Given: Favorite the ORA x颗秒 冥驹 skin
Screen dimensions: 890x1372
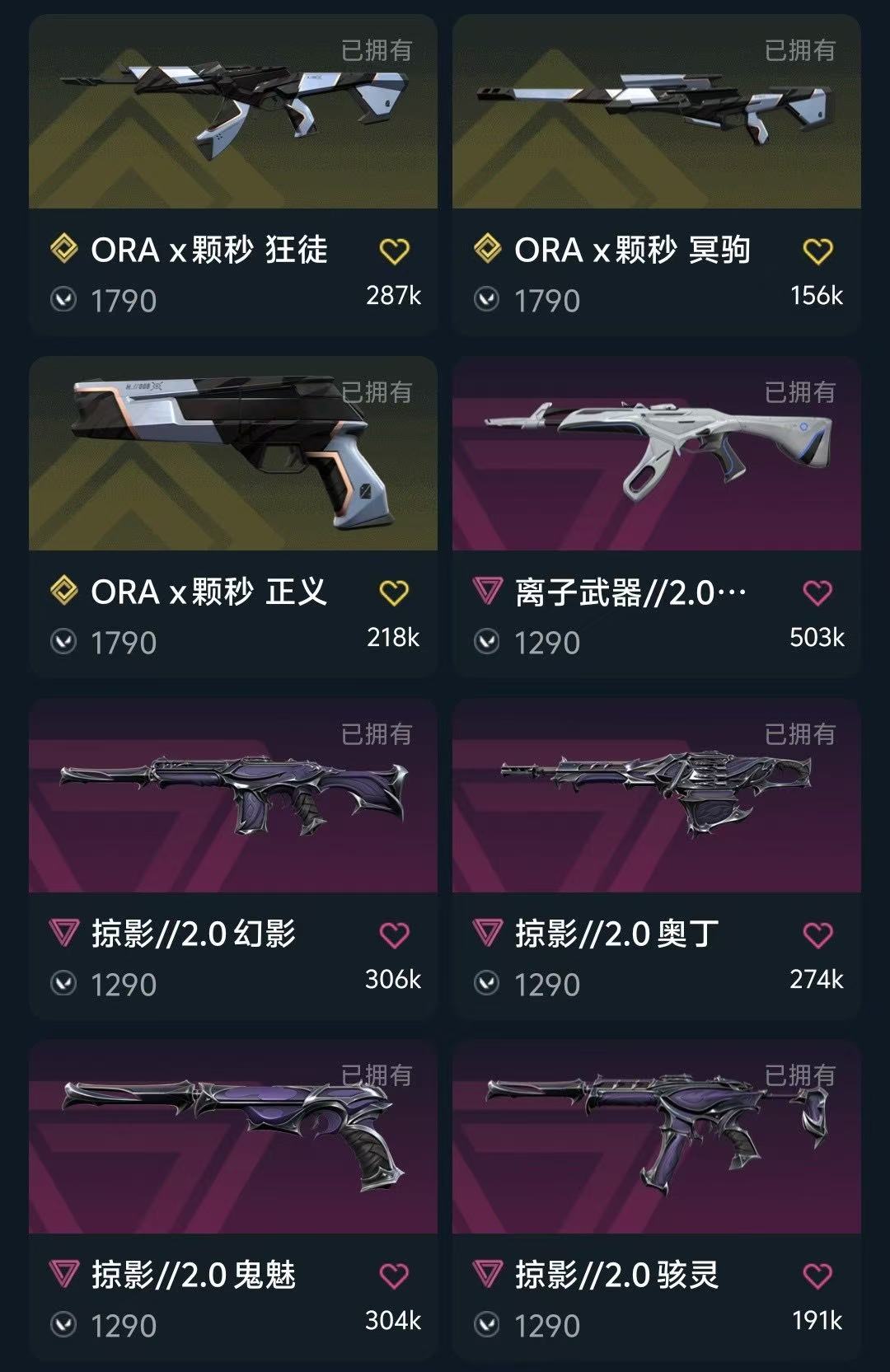Looking at the screenshot, I should coord(817,251).
